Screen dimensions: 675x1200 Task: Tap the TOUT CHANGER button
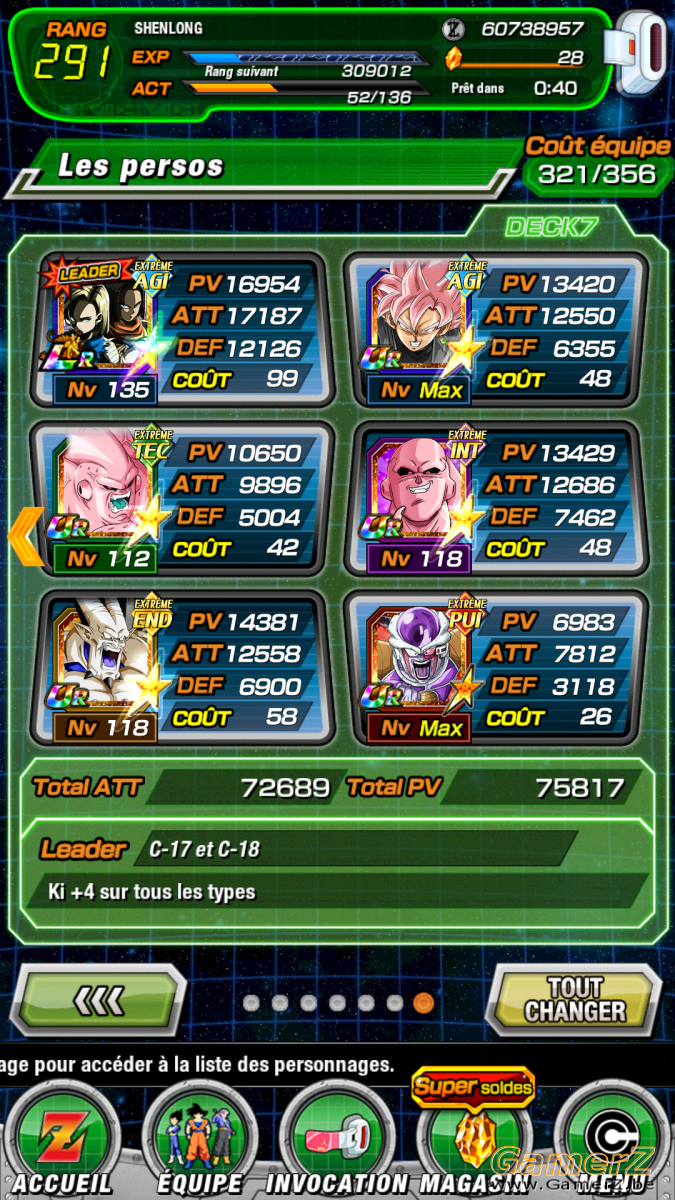(x=573, y=1000)
